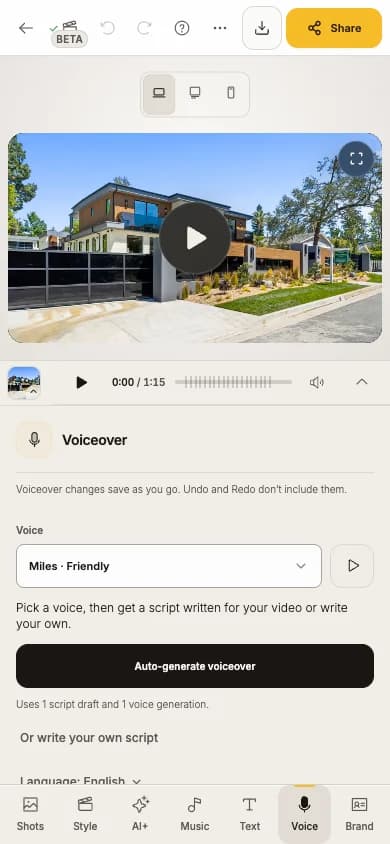Play the video from the center overlay
The height and width of the screenshot is (844, 390).
195,238
